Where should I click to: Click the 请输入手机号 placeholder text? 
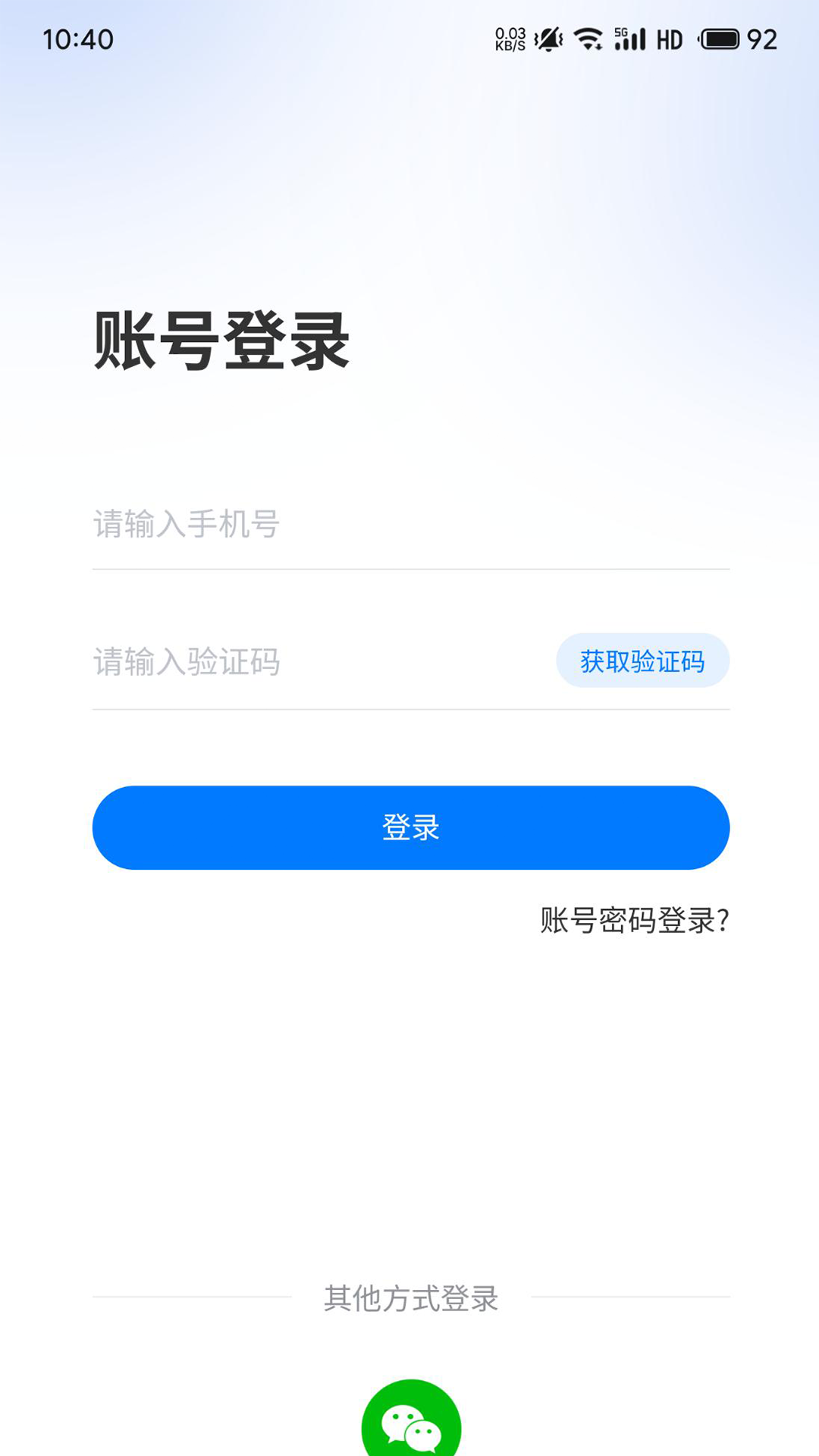(x=186, y=523)
